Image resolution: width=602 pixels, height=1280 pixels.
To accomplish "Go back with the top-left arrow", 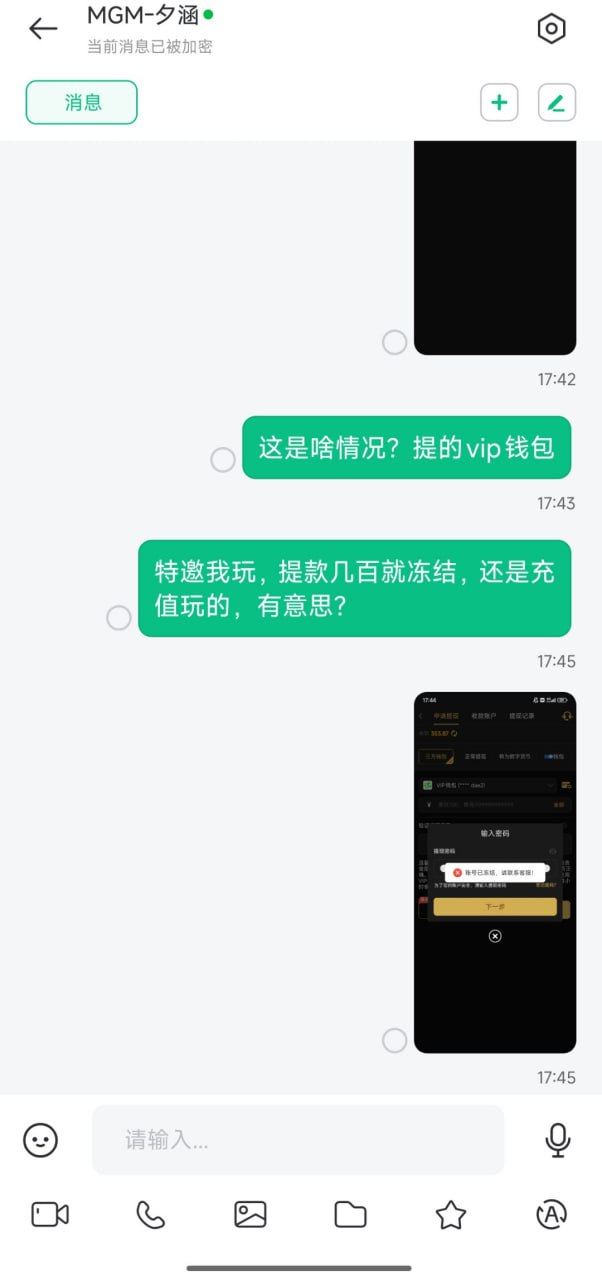I will pos(43,29).
